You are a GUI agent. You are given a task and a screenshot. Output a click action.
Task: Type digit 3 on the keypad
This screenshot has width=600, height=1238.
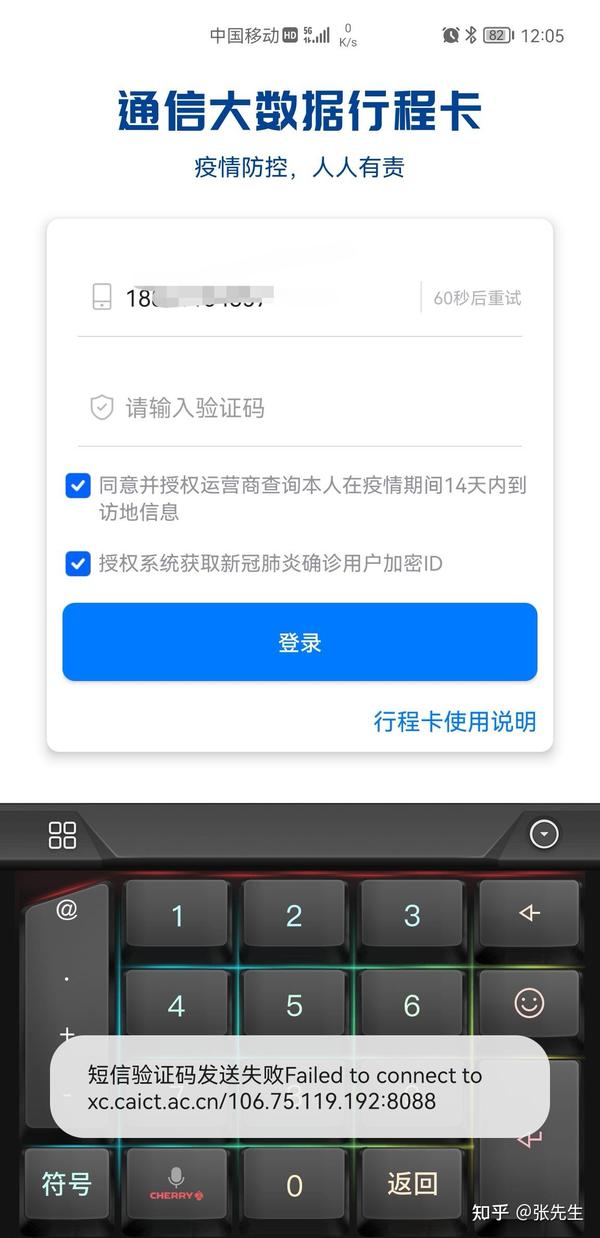click(x=412, y=916)
